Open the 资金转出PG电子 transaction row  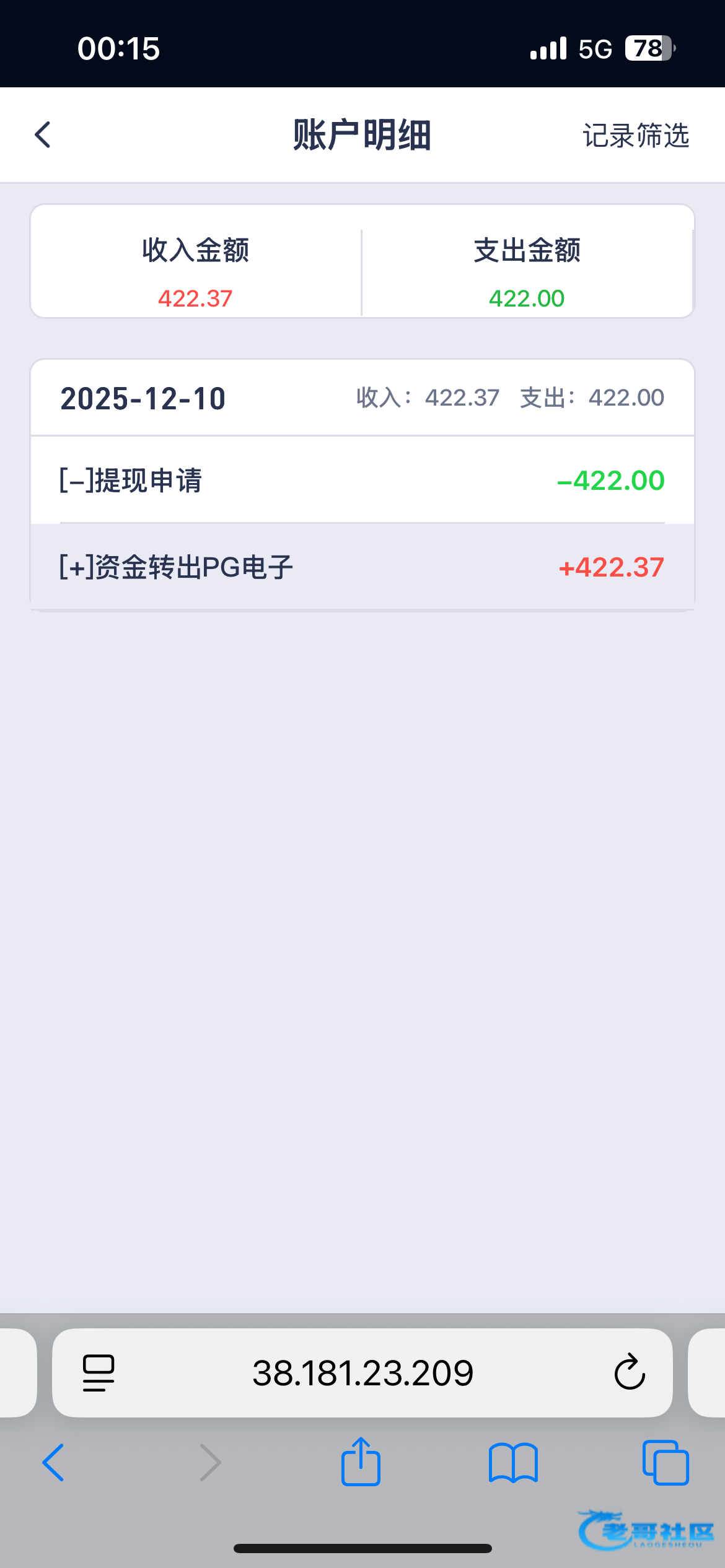click(x=362, y=567)
